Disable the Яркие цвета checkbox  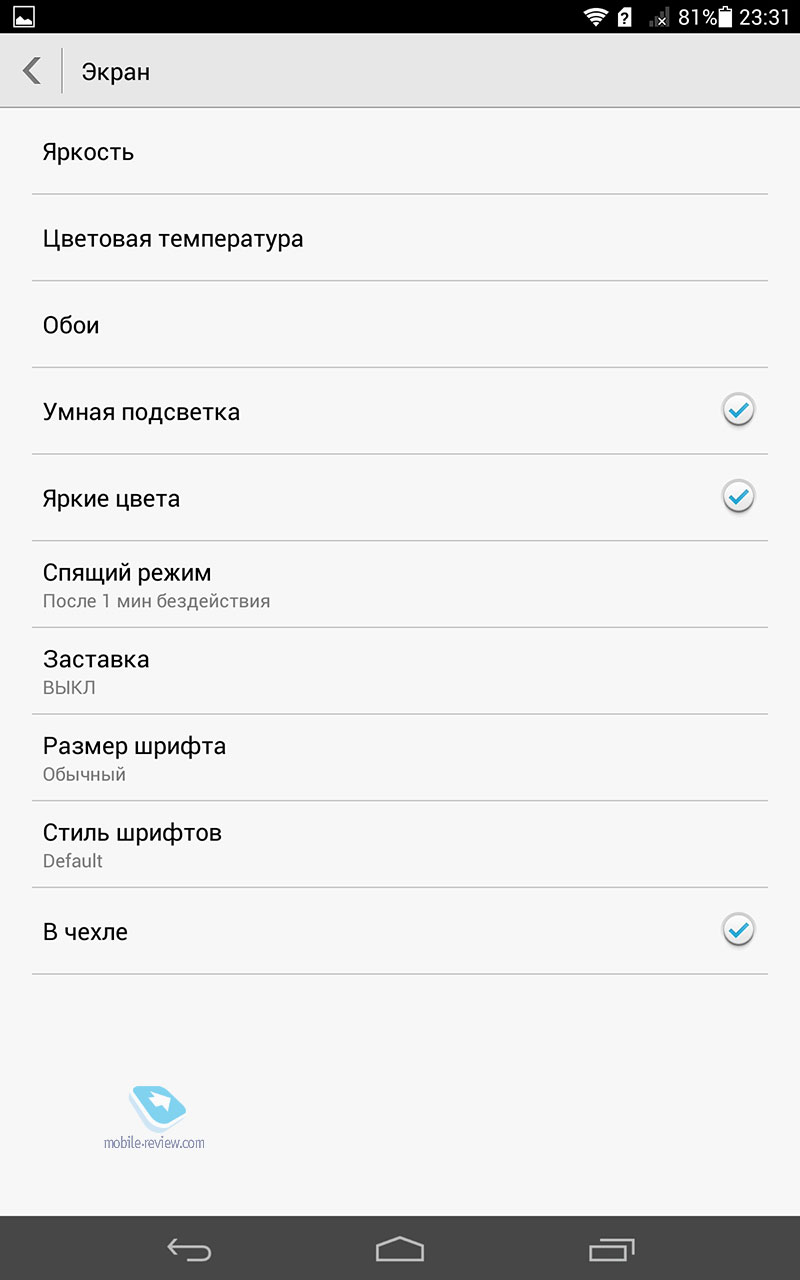(x=738, y=497)
